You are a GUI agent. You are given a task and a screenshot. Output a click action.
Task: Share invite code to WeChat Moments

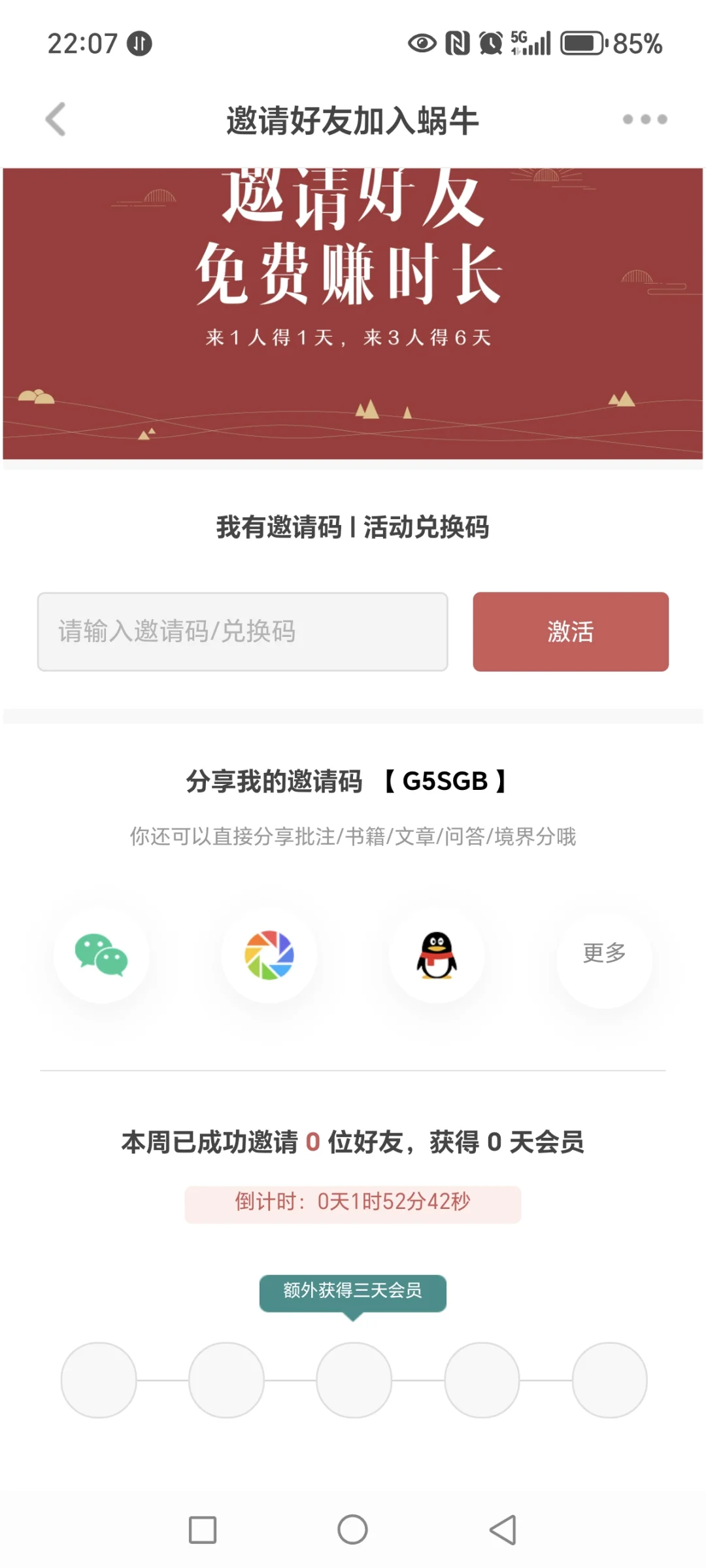(269, 955)
